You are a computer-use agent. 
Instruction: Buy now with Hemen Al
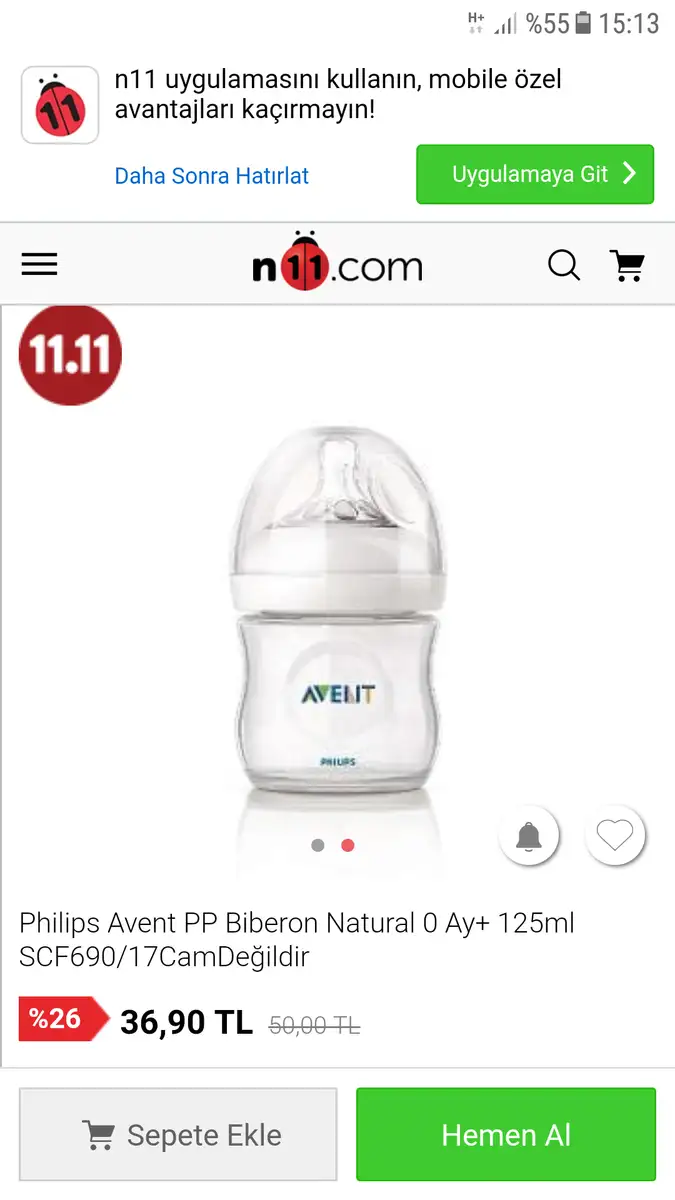[506, 1135]
